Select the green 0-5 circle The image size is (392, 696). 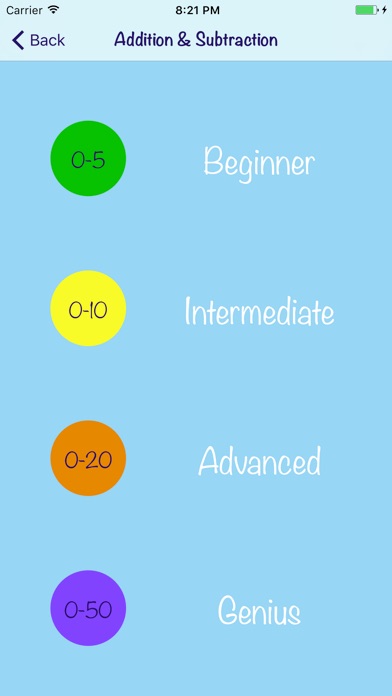[88, 158]
